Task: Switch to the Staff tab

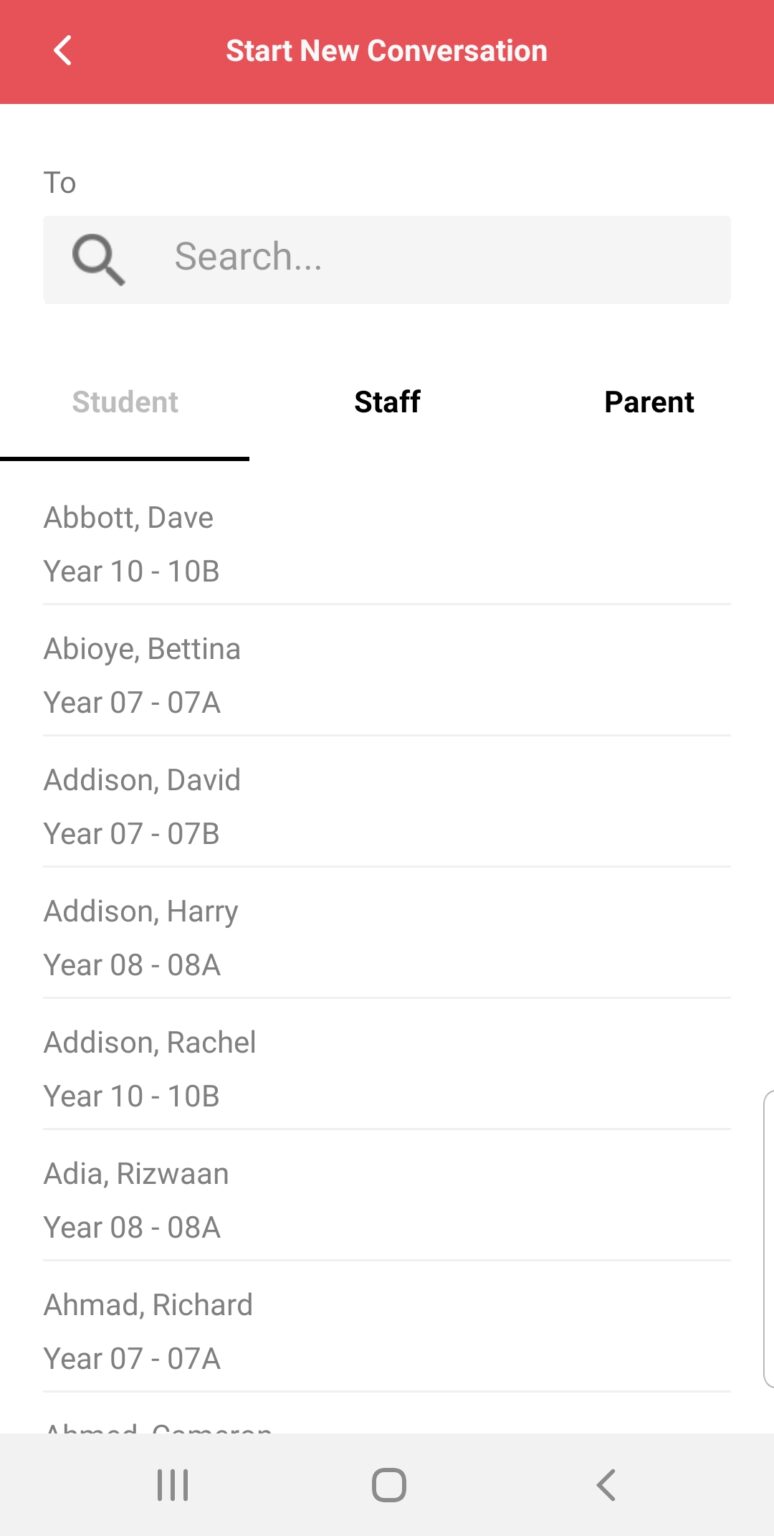Action: coord(387,401)
